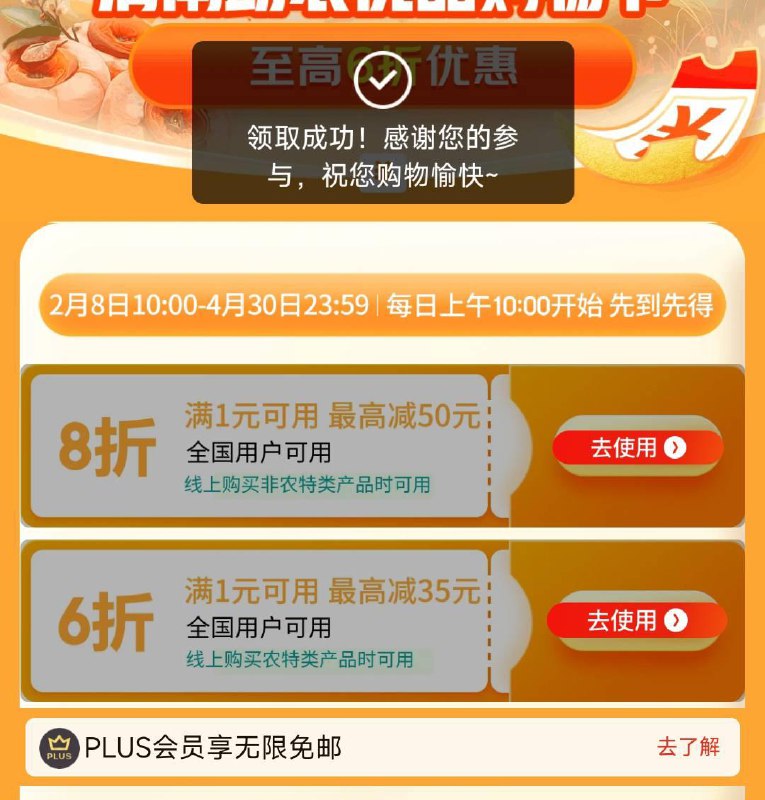Click the 线上购买农特类产品时可用 note
Screen dimensions: 765x800
coord(300,656)
